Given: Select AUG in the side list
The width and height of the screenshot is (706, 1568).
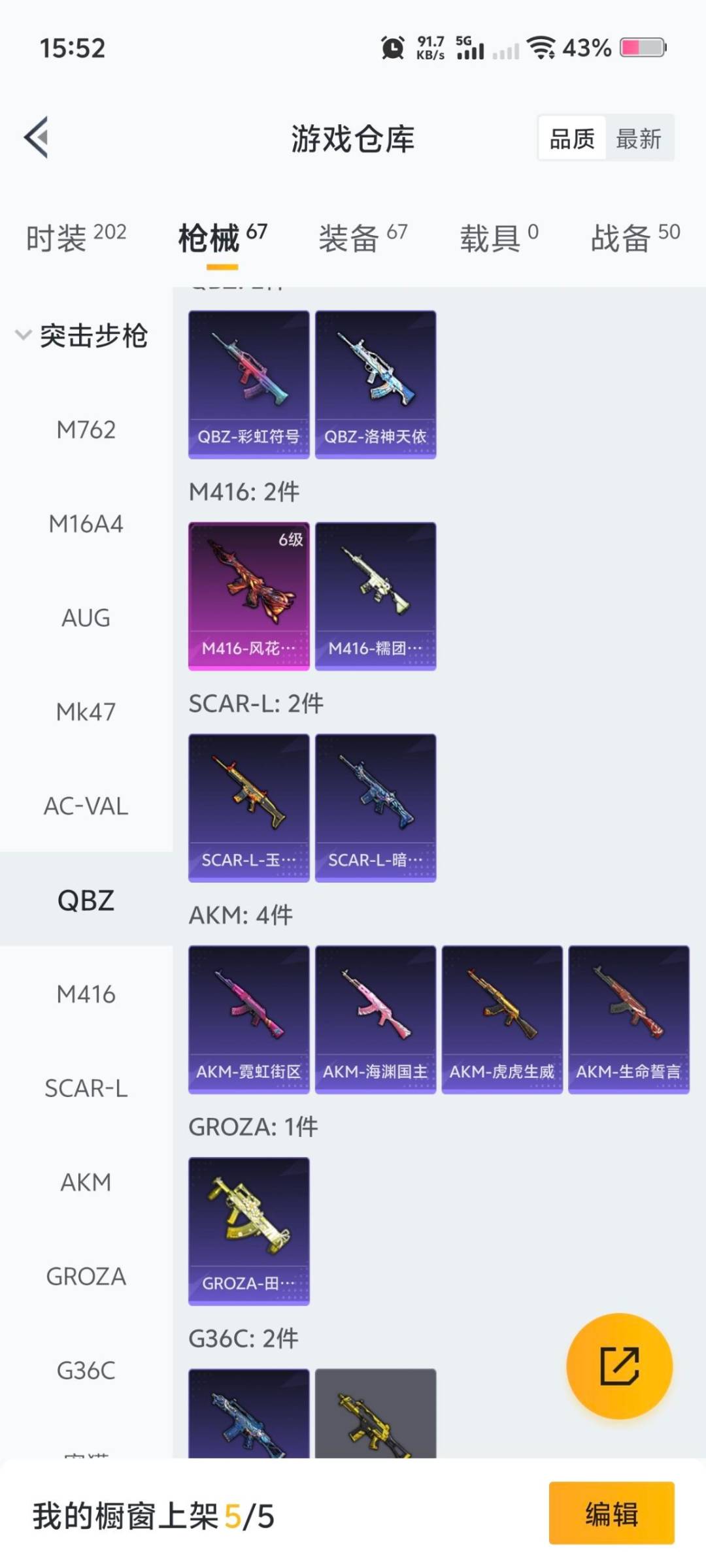Looking at the screenshot, I should click(86, 618).
